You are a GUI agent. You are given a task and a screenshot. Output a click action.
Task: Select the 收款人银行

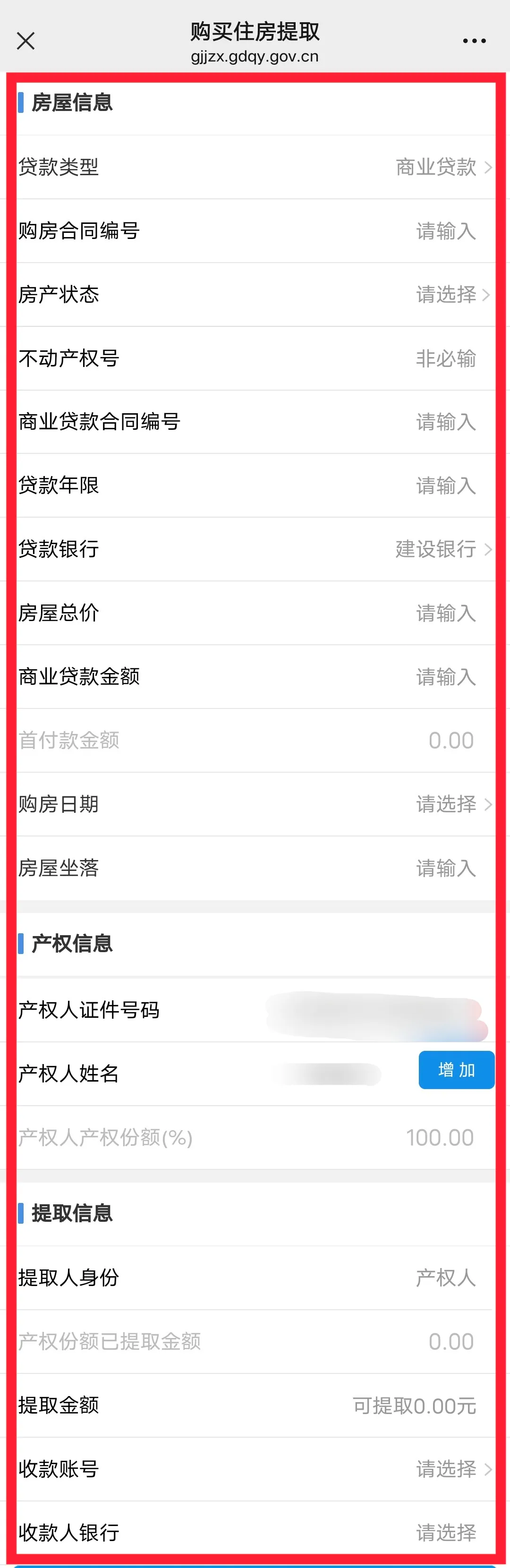click(x=445, y=1533)
